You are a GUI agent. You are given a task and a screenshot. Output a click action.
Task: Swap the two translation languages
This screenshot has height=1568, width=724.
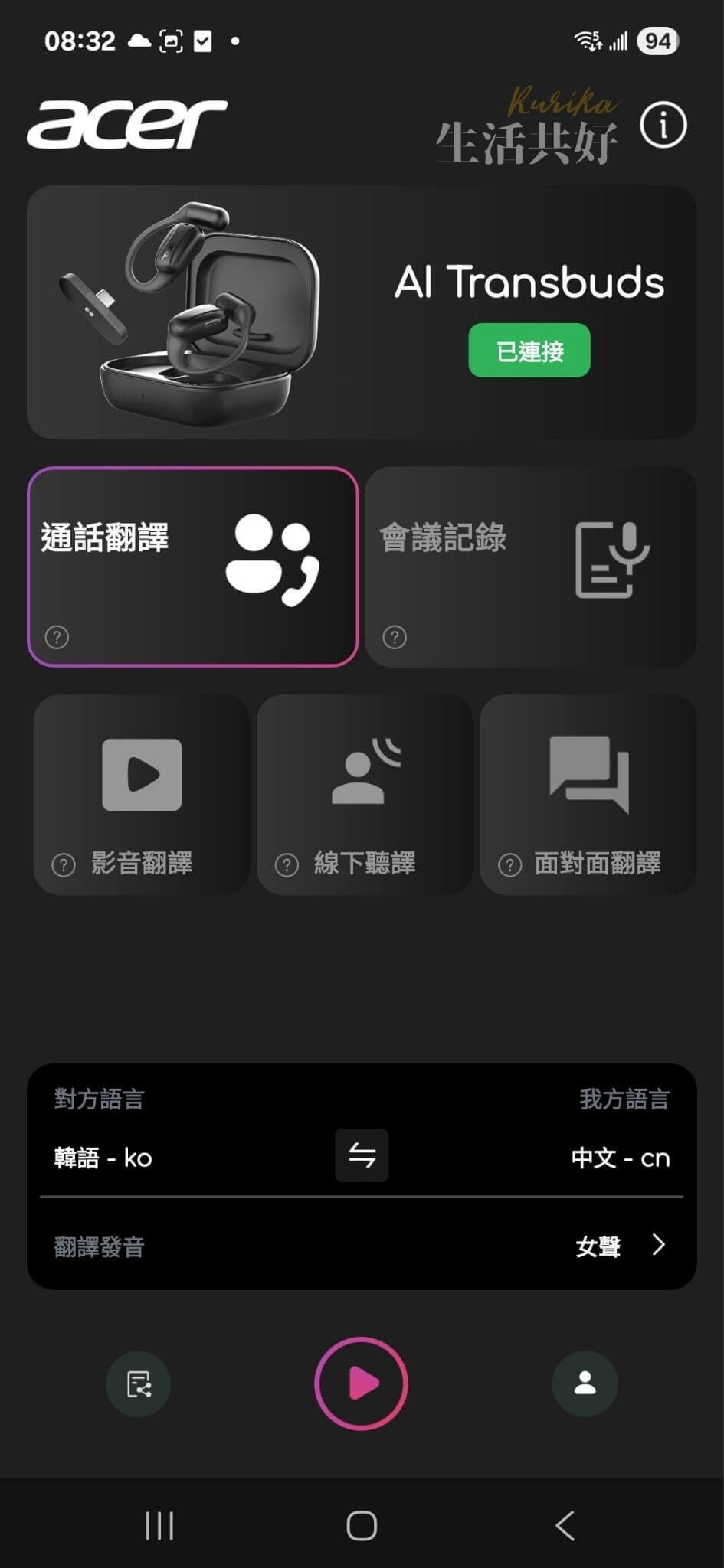[362, 1155]
